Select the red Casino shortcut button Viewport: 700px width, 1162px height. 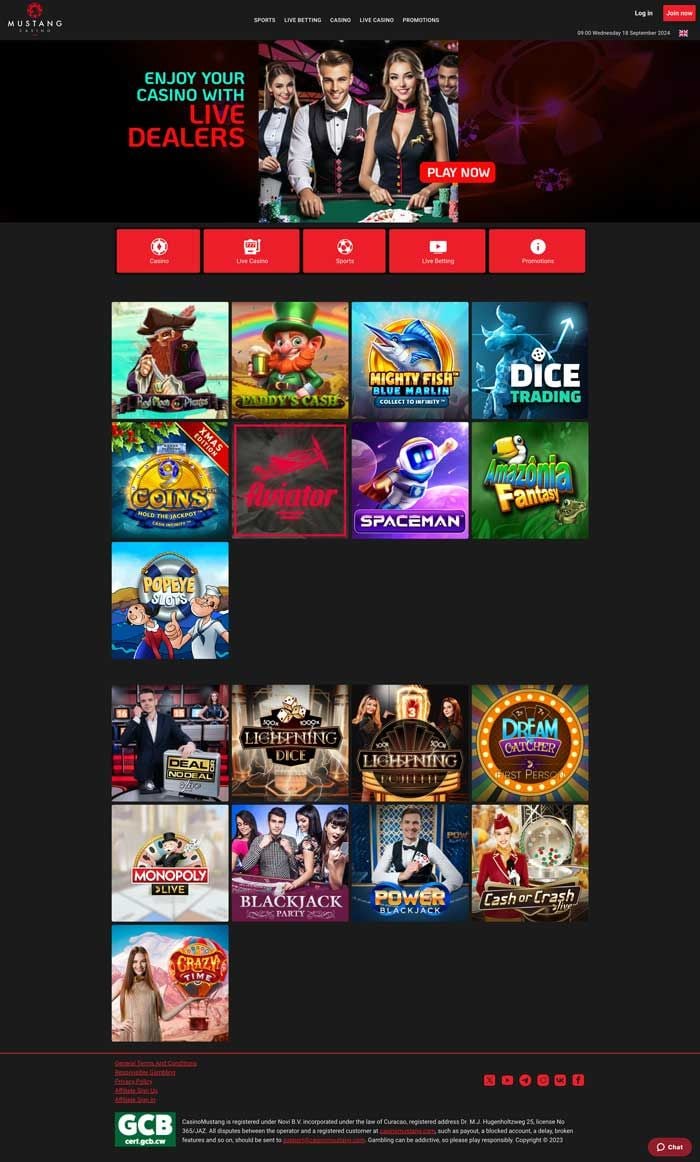[x=159, y=250]
